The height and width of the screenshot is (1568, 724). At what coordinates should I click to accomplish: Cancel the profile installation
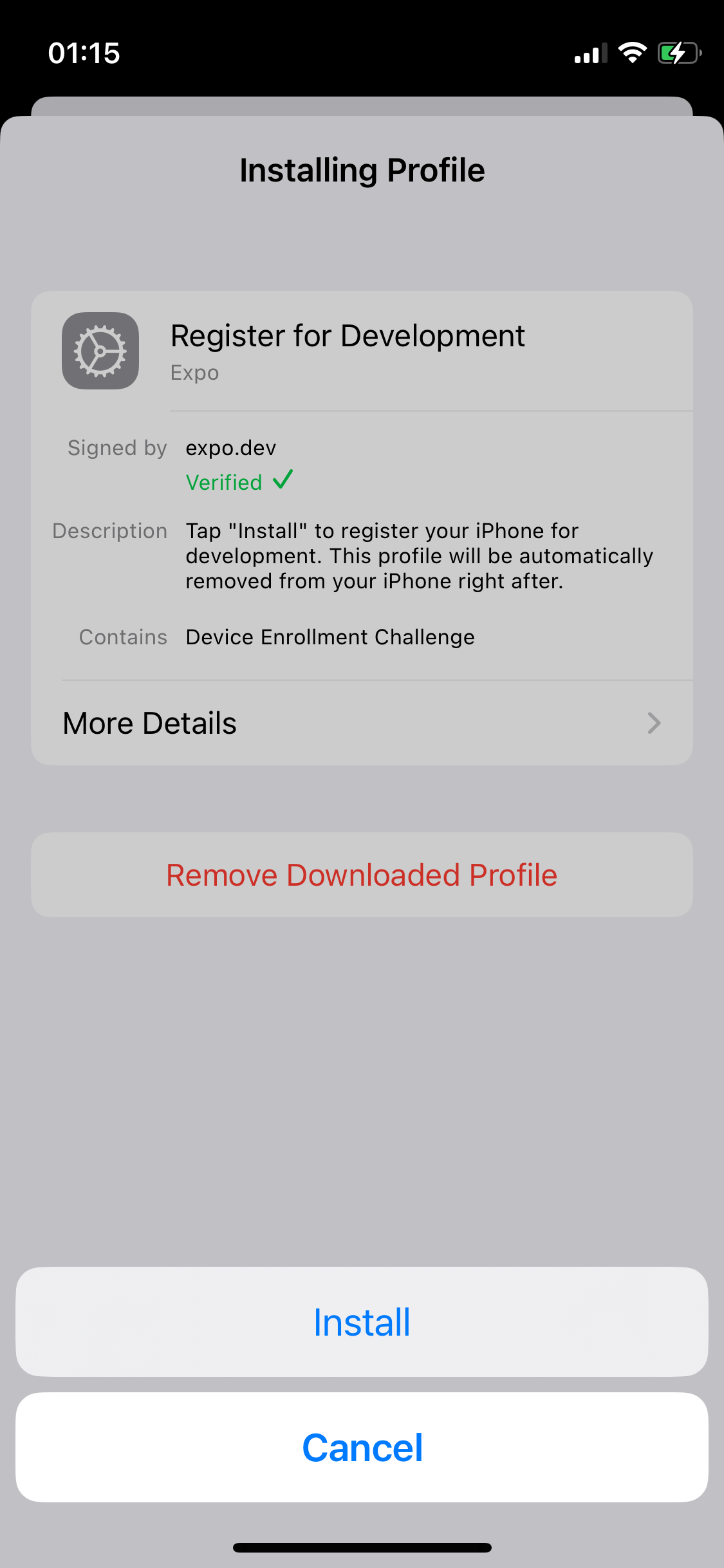[x=362, y=1448]
